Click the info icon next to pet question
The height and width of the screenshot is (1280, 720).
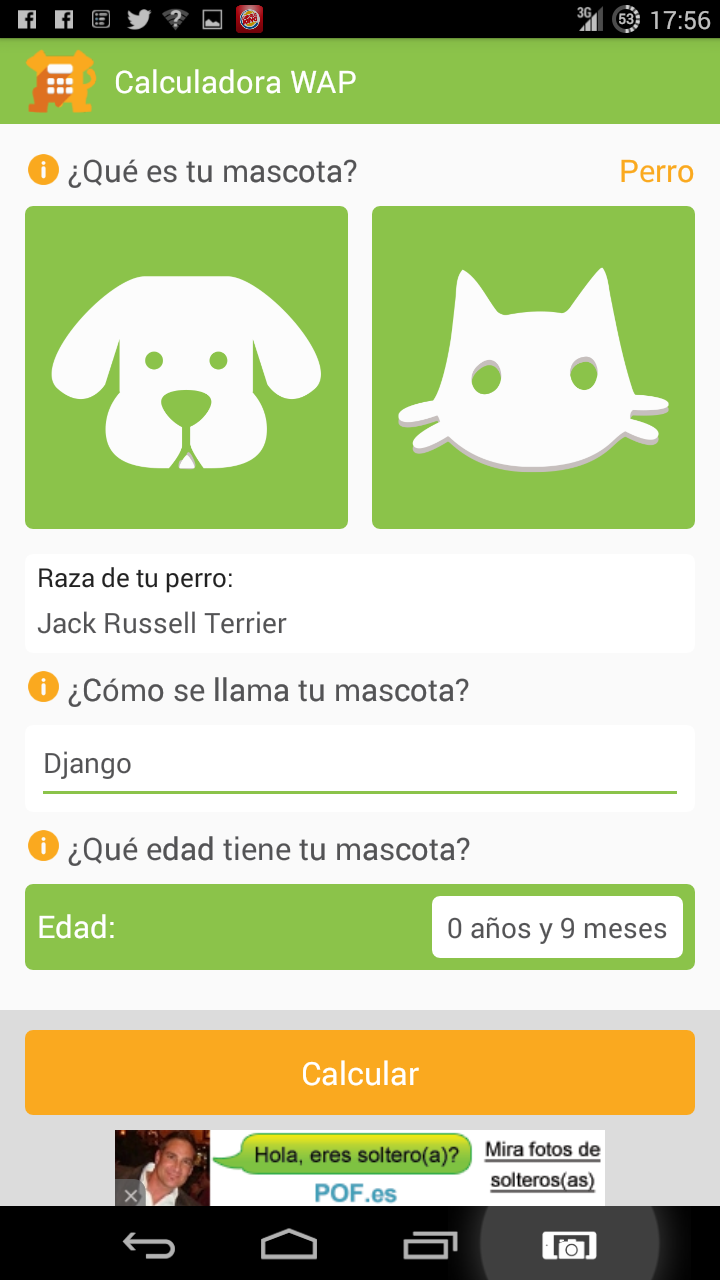(x=42, y=170)
